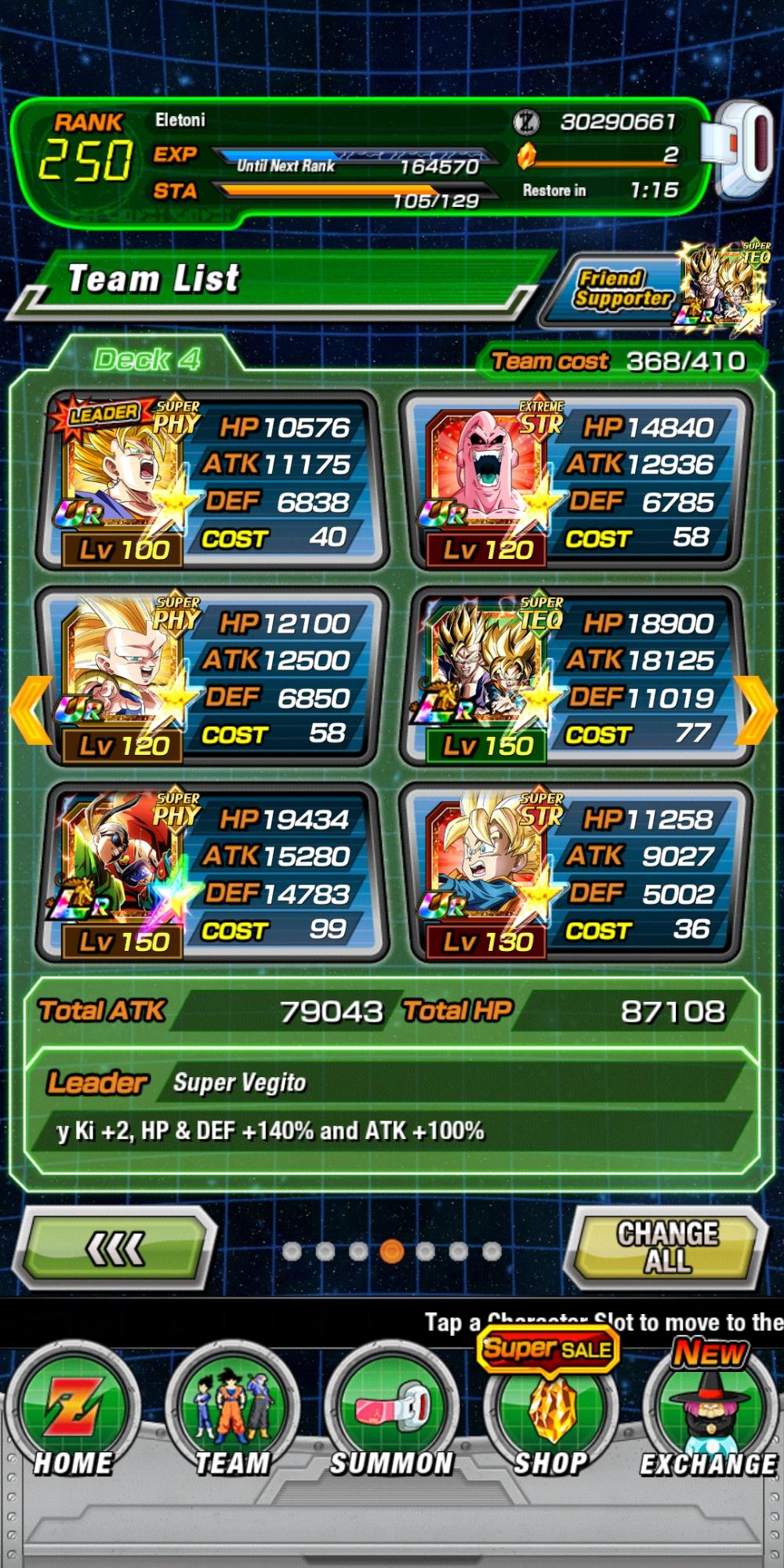Go to previous deck with left arrow

[x=30, y=710]
